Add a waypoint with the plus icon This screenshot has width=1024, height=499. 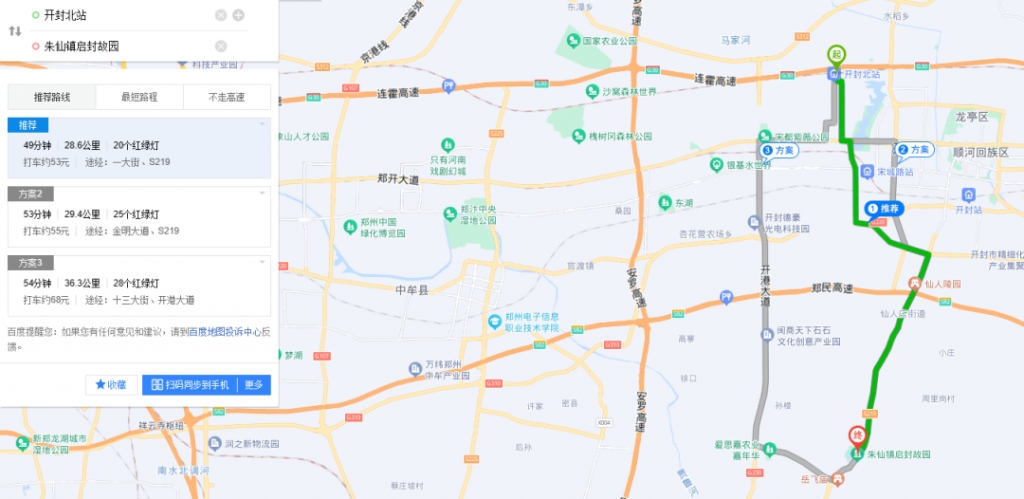click(238, 15)
